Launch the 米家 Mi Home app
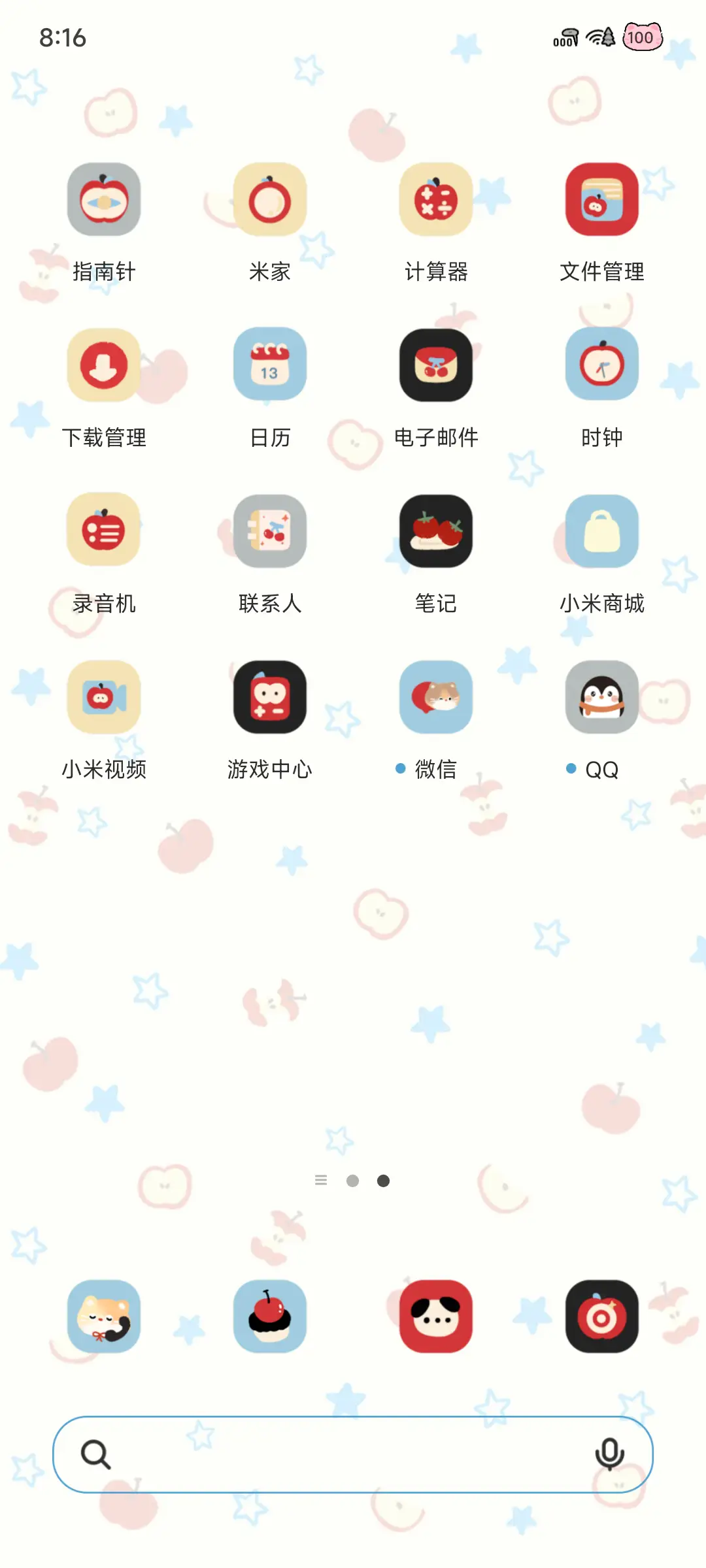 tap(269, 200)
